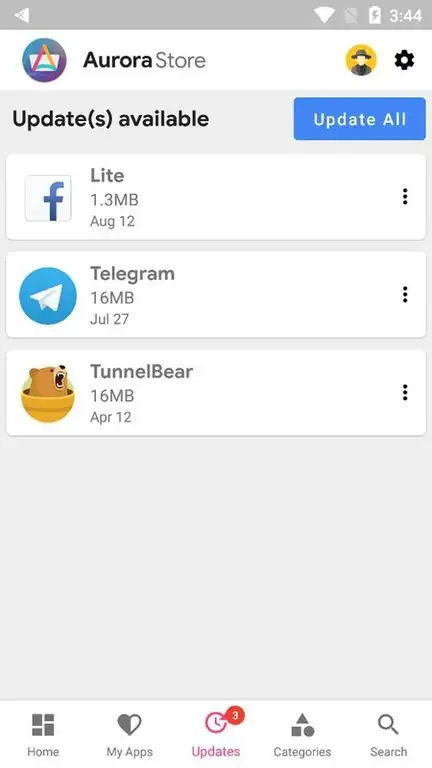Select the Updates tab

(216, 735)
